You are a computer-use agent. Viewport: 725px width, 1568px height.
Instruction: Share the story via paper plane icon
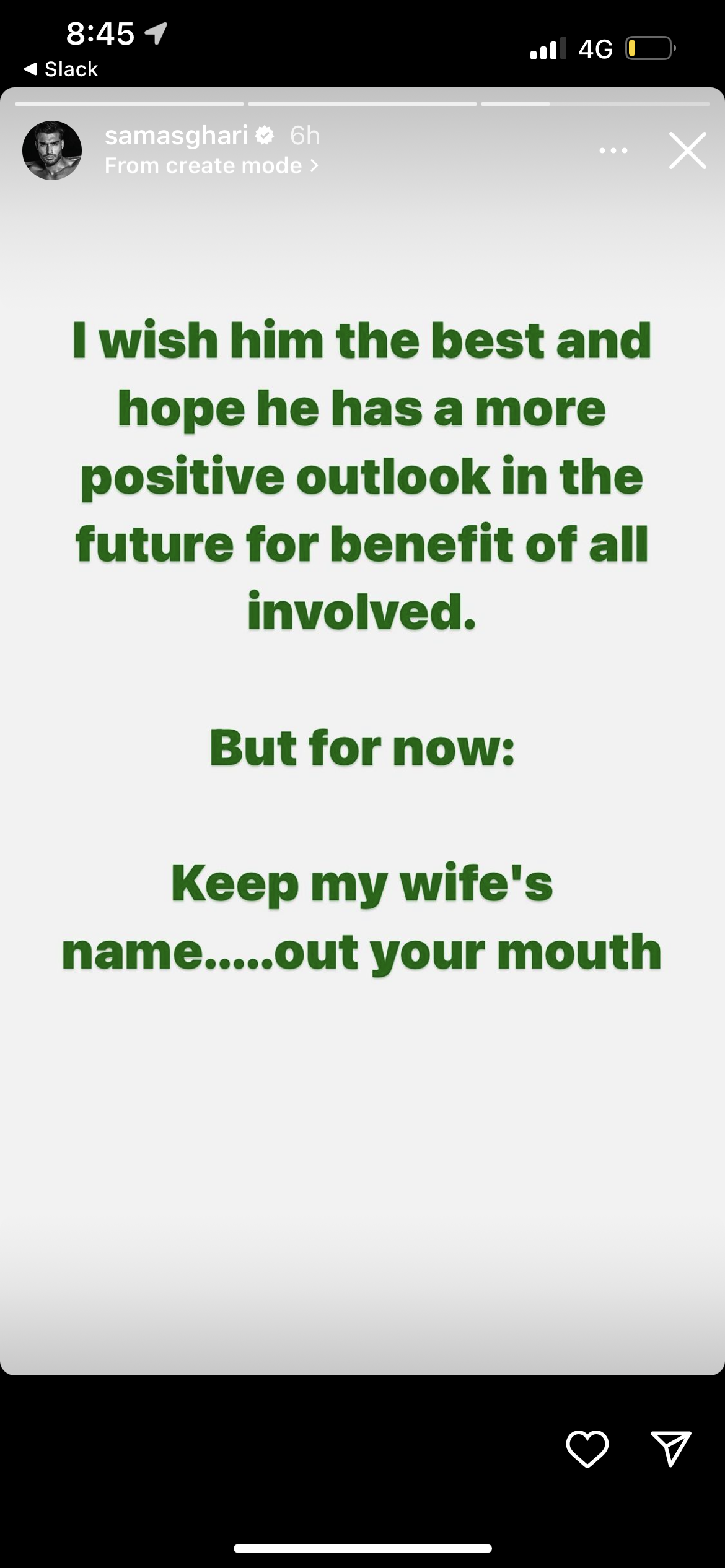(670, 1449)
